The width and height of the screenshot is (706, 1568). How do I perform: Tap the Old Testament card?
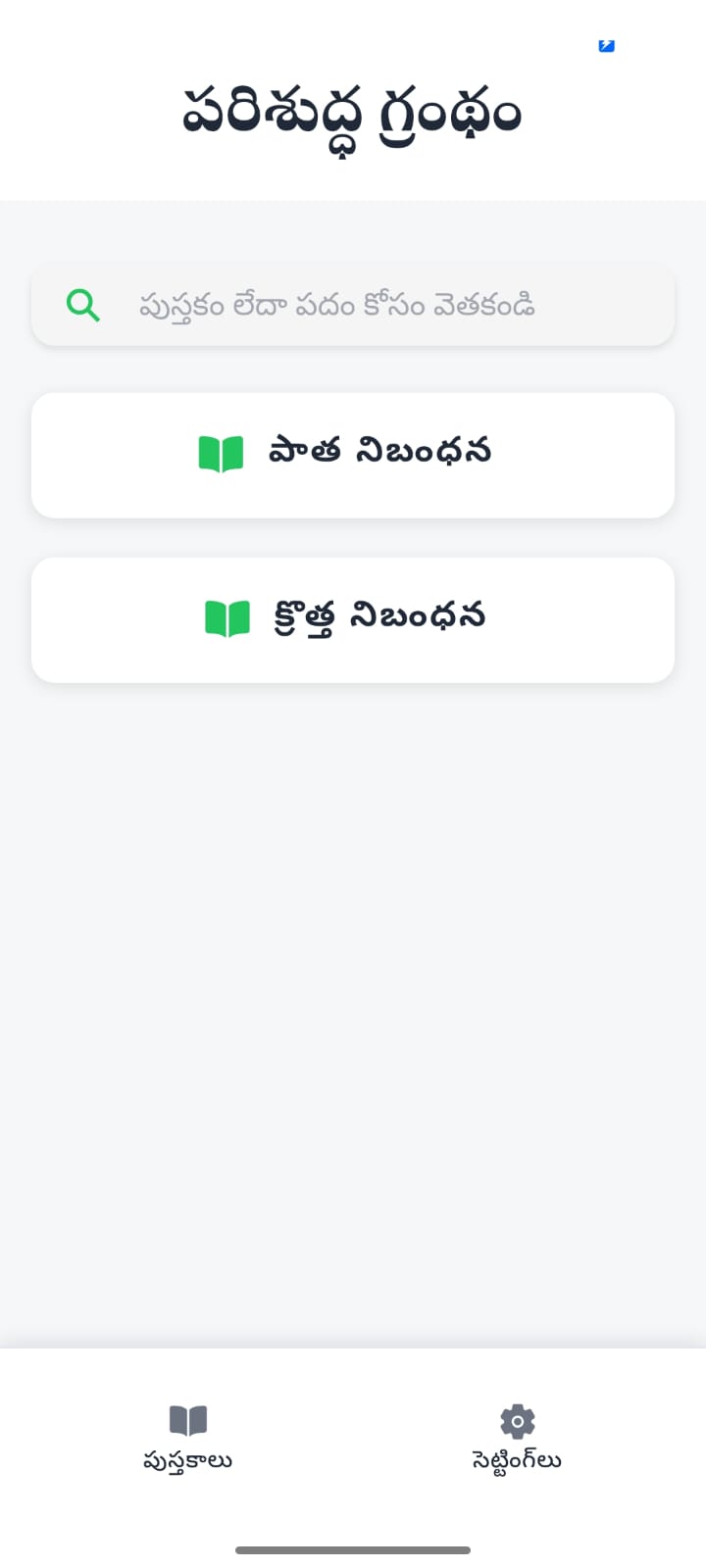pos(353,454)
